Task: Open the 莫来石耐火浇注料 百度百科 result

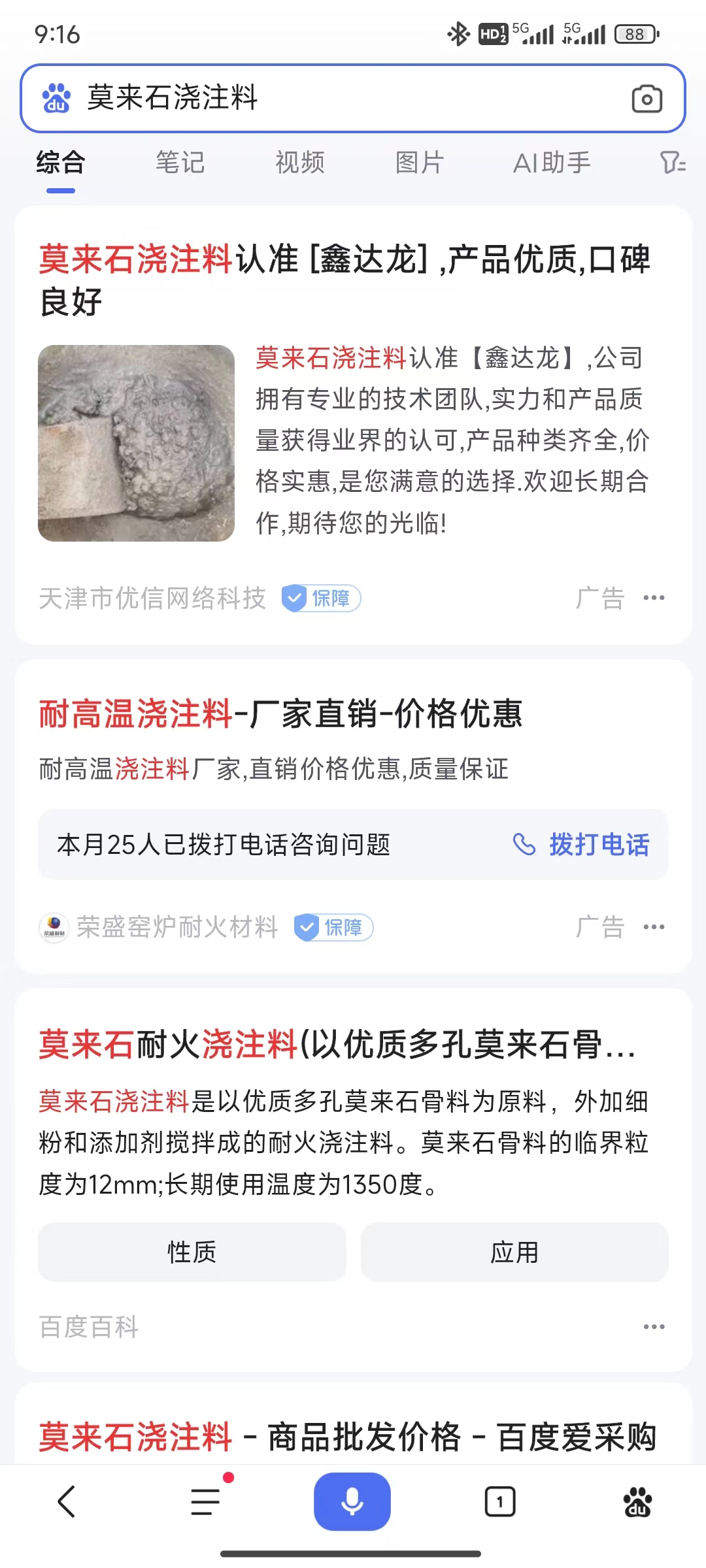Action: pos(337,1044)
